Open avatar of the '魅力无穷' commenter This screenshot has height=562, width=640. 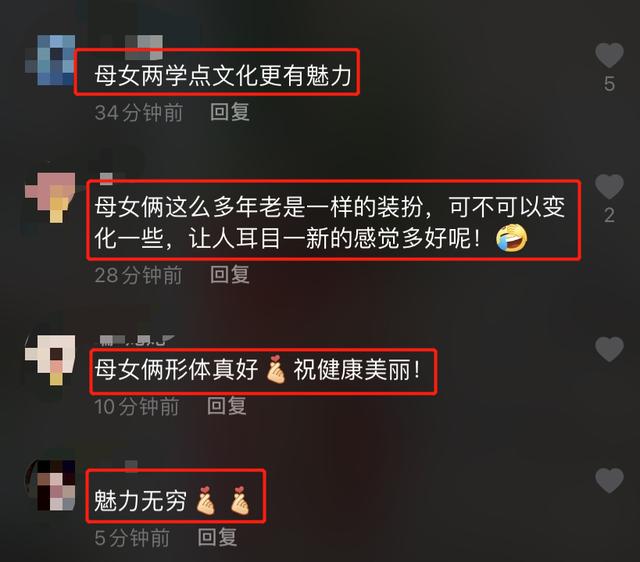(49, 485)
